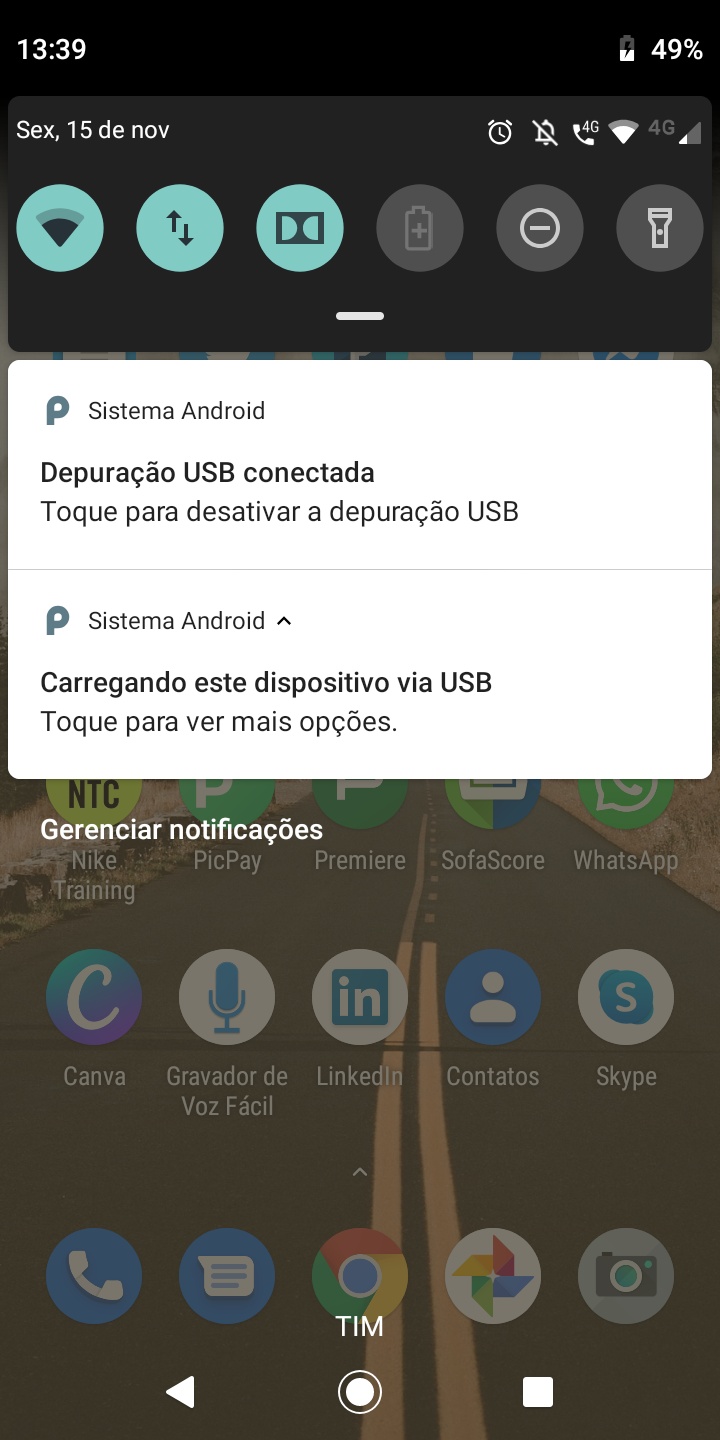The image size is (720, 1440).
Task: Toggle the Dolby audio tile
Action: pyautogui.click(x=300, y=229)
